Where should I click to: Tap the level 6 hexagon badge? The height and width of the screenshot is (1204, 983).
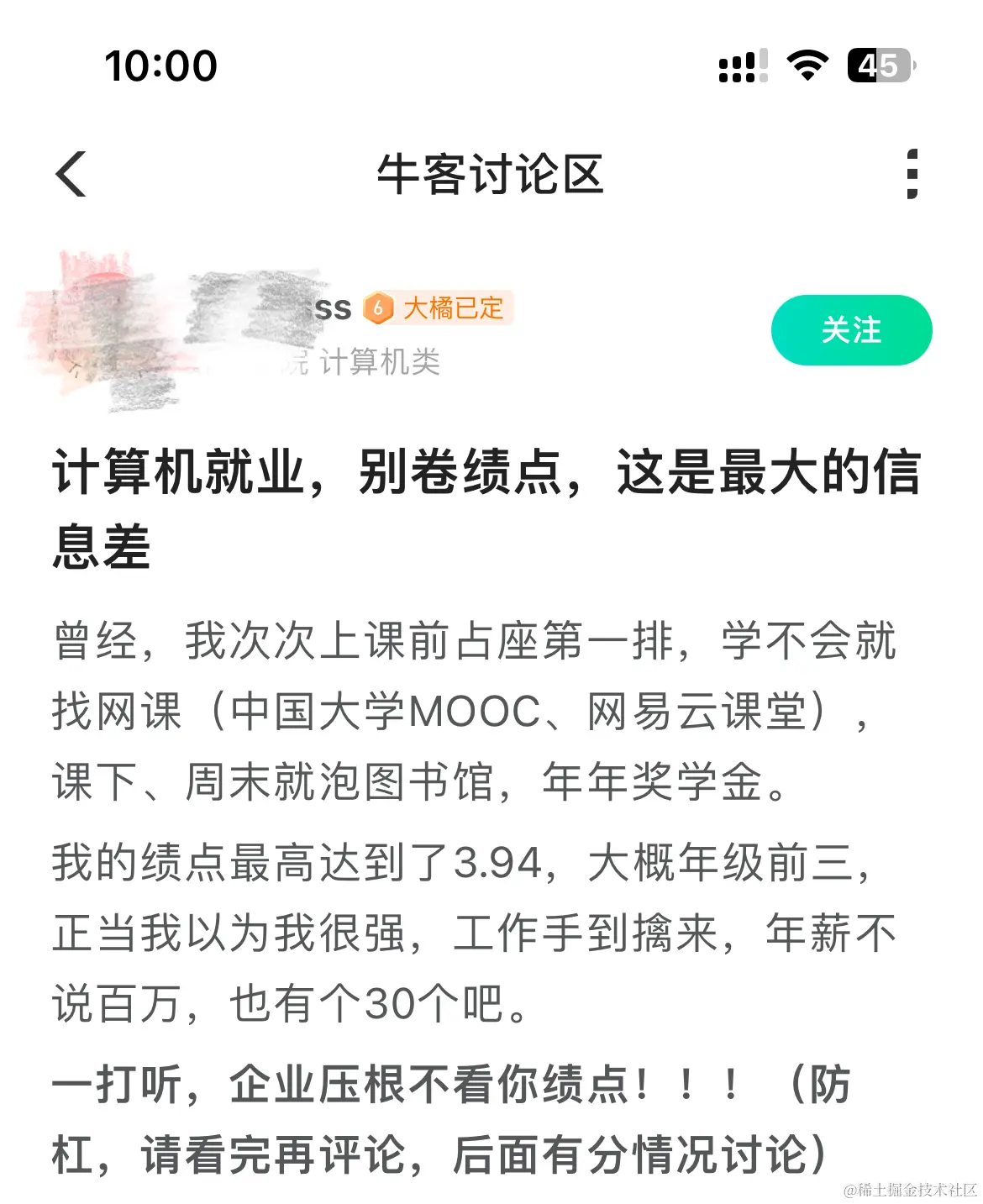click(x=378, y=308)
